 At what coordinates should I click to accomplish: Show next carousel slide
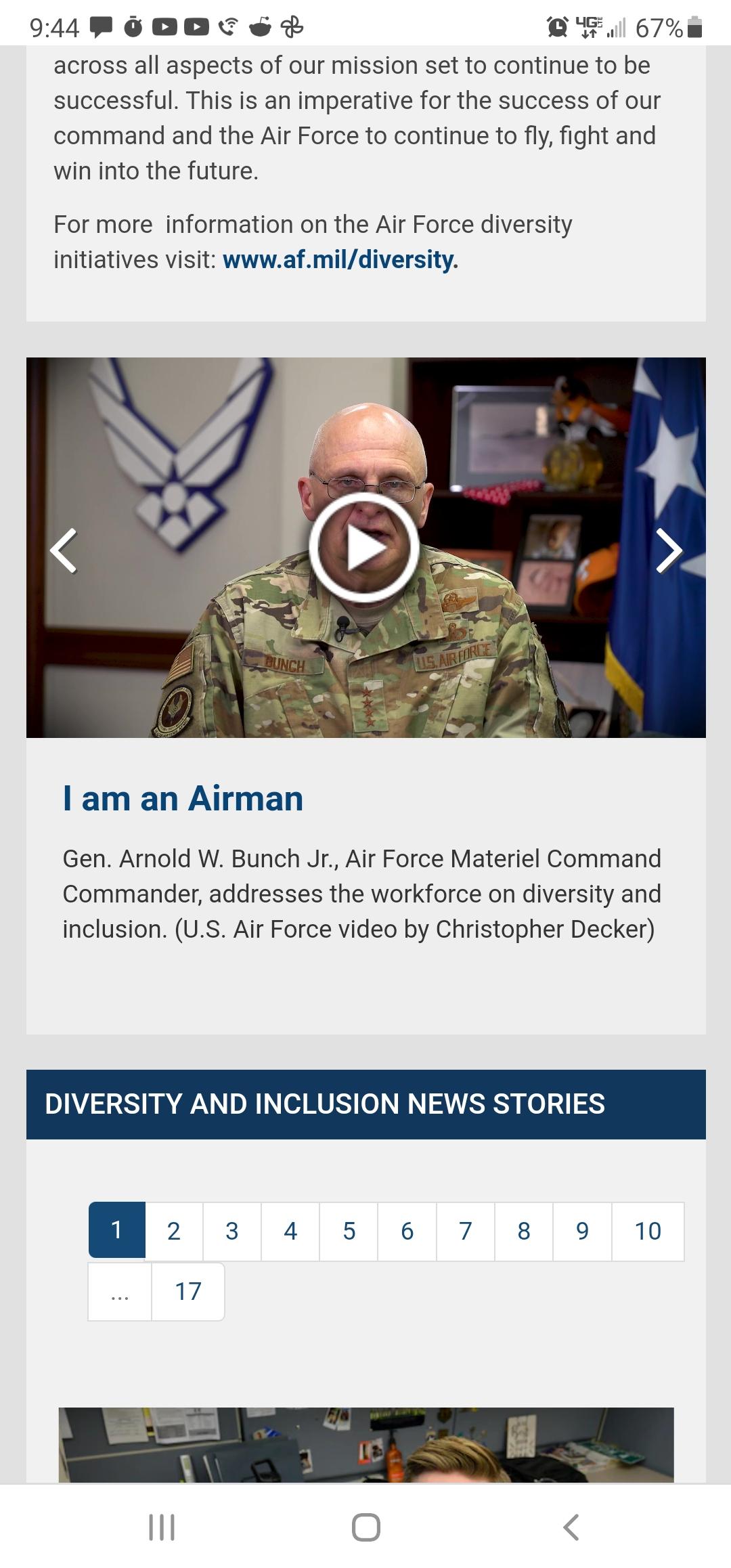pos(669,550)
